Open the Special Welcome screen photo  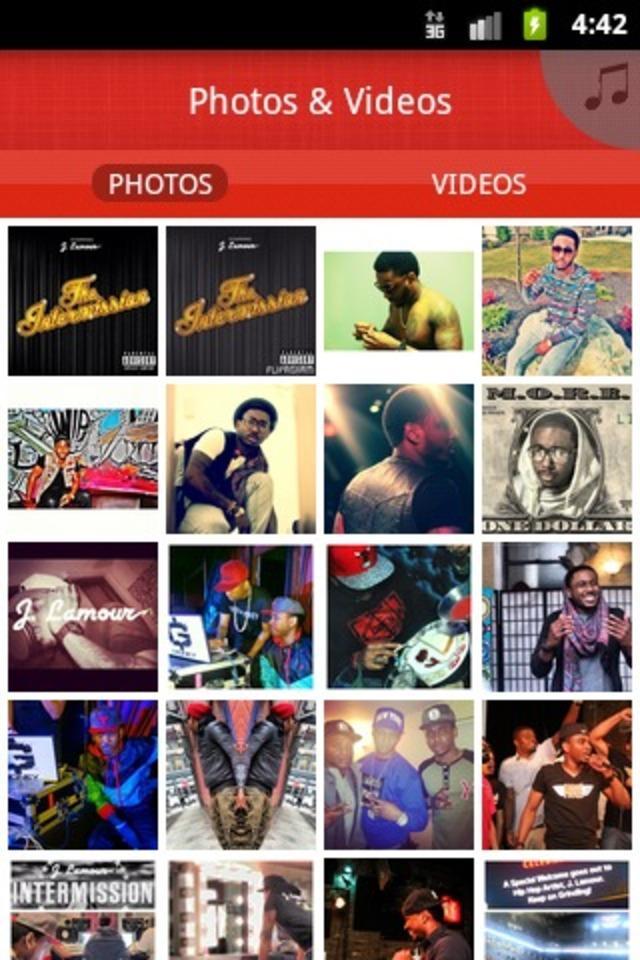pos(557,908)
